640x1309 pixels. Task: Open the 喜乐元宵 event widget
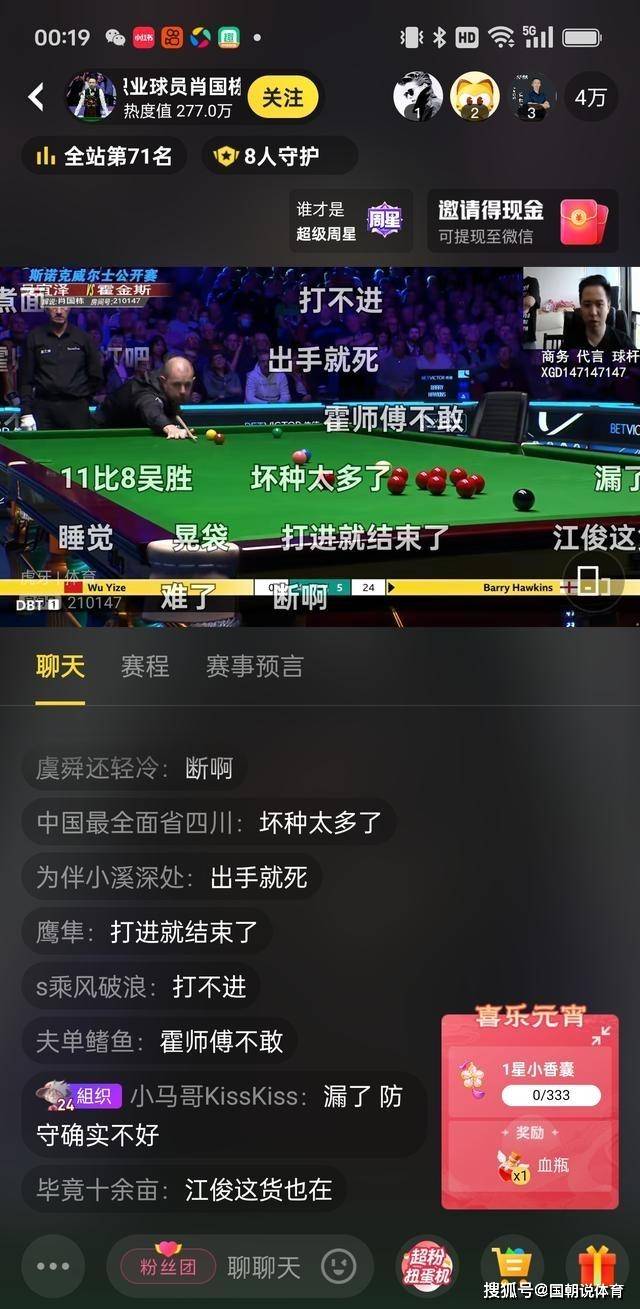530,1098
